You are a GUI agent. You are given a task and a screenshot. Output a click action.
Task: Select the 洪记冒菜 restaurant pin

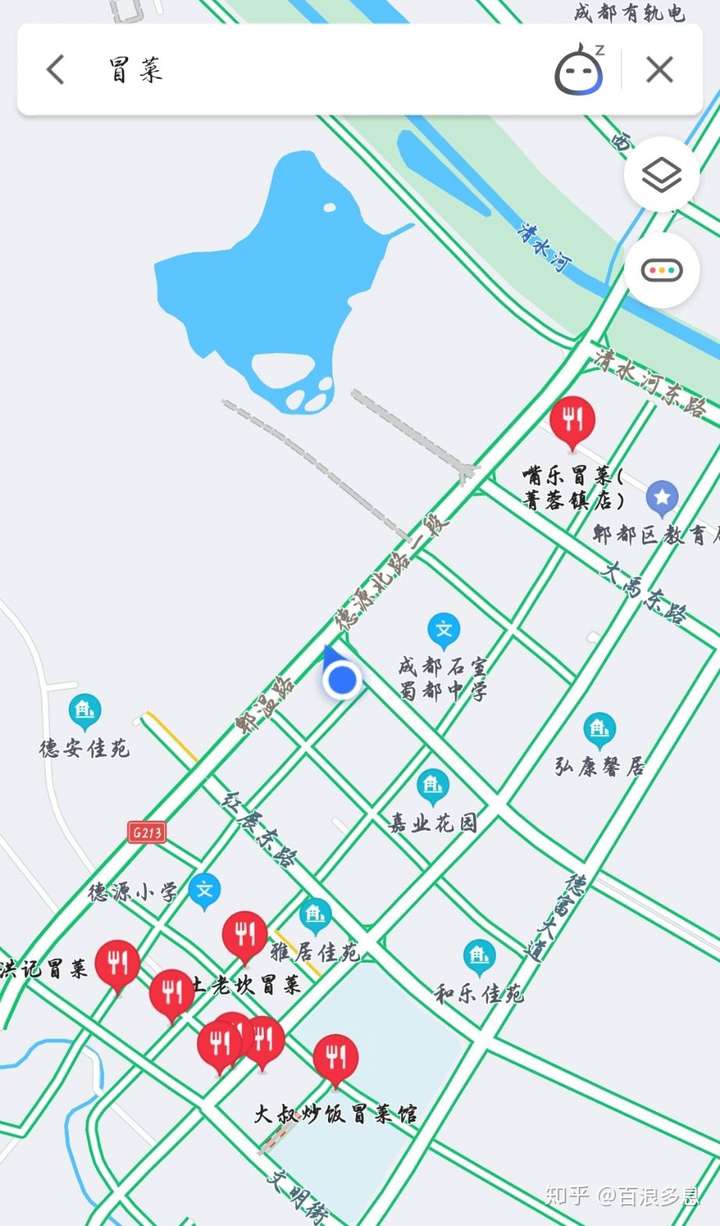(x=117, y=964)
